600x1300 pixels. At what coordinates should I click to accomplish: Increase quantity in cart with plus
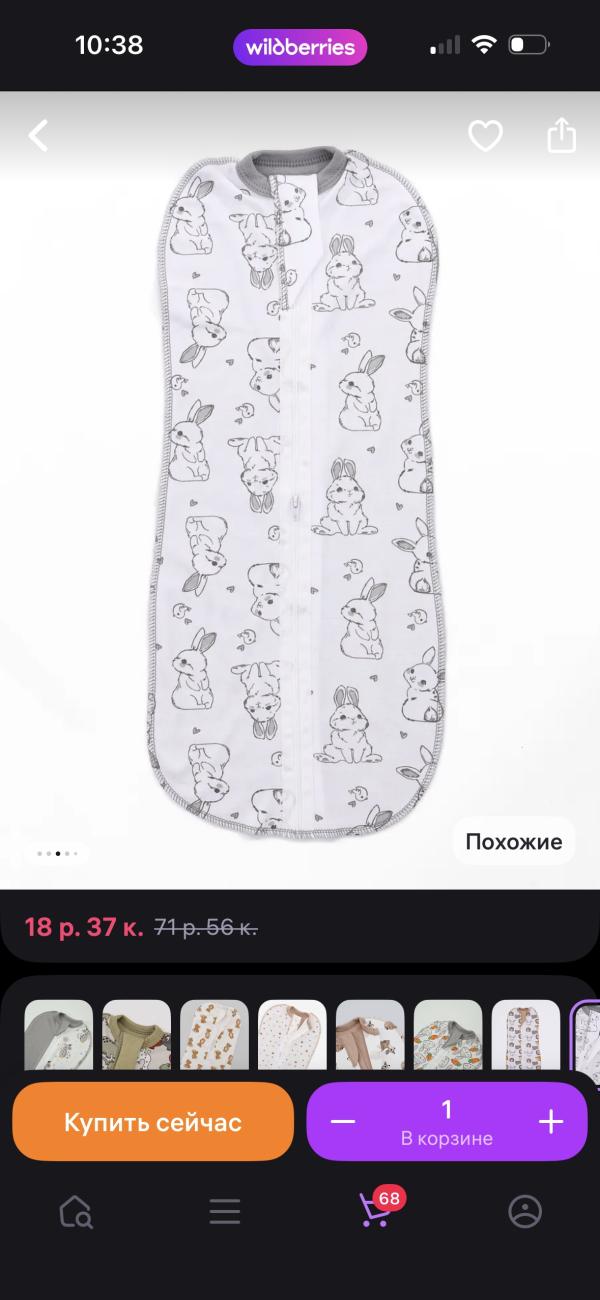pos(551,1122)
